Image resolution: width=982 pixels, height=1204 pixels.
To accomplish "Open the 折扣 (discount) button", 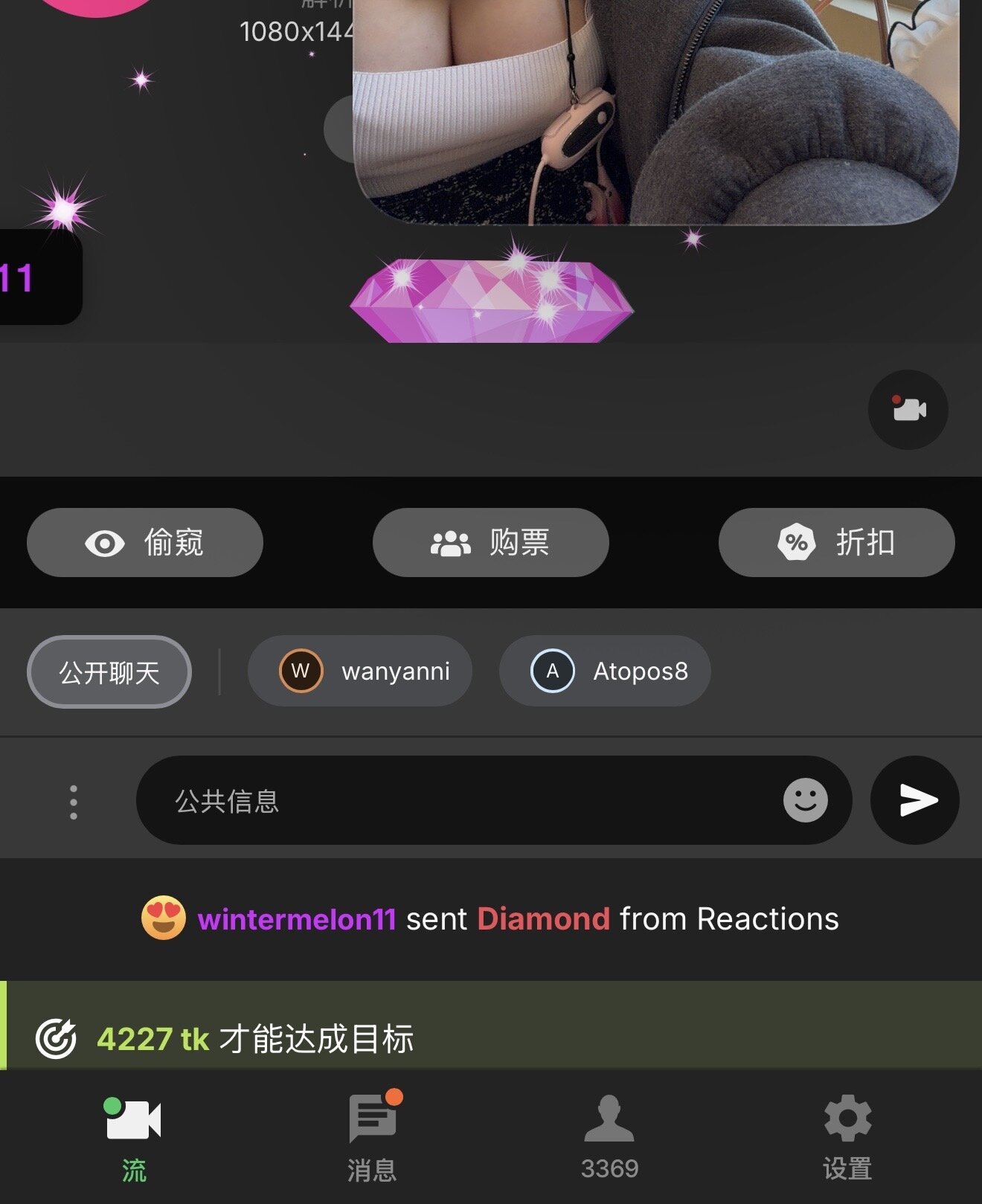I will (836, 542).
